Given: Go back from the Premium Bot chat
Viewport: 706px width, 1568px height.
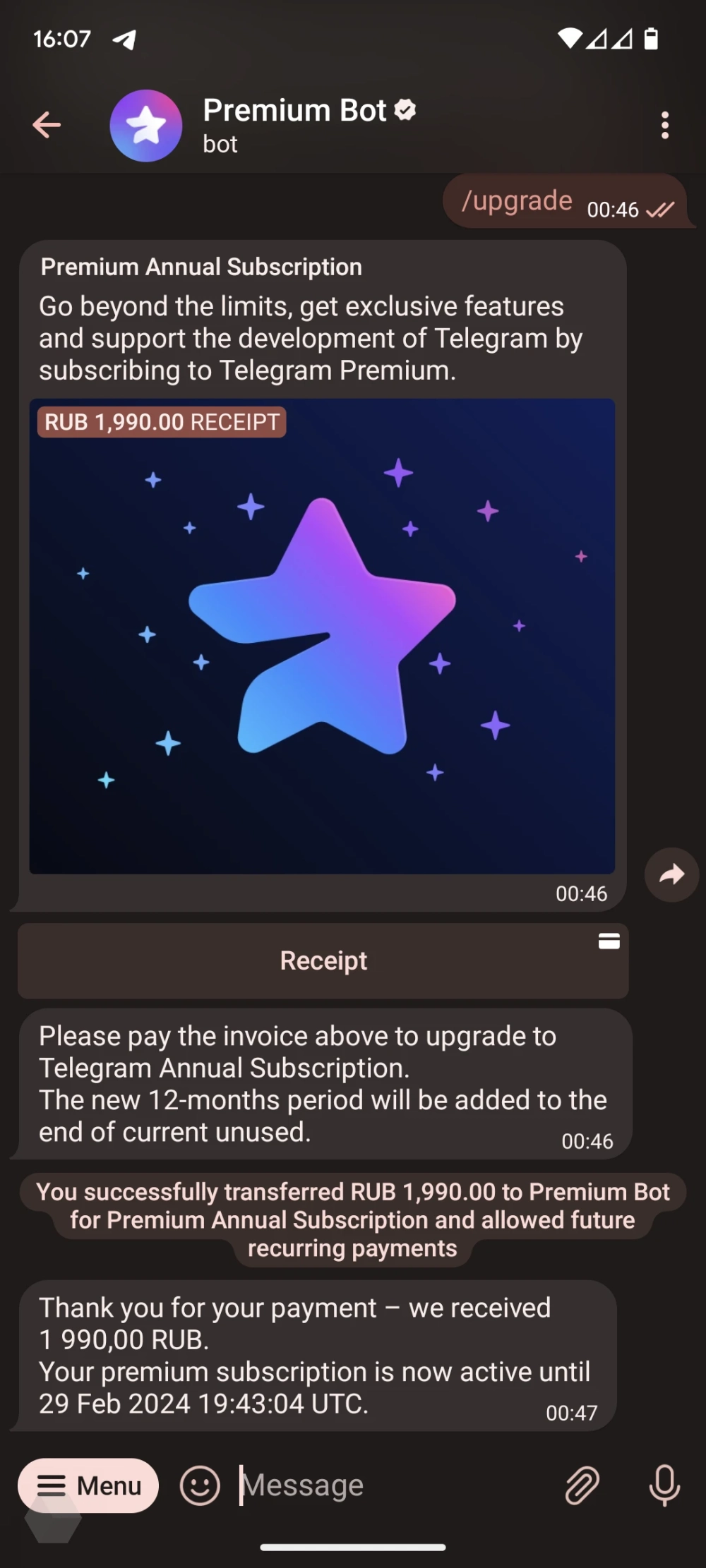Looking at the screenshot, I should pos(47,126).
